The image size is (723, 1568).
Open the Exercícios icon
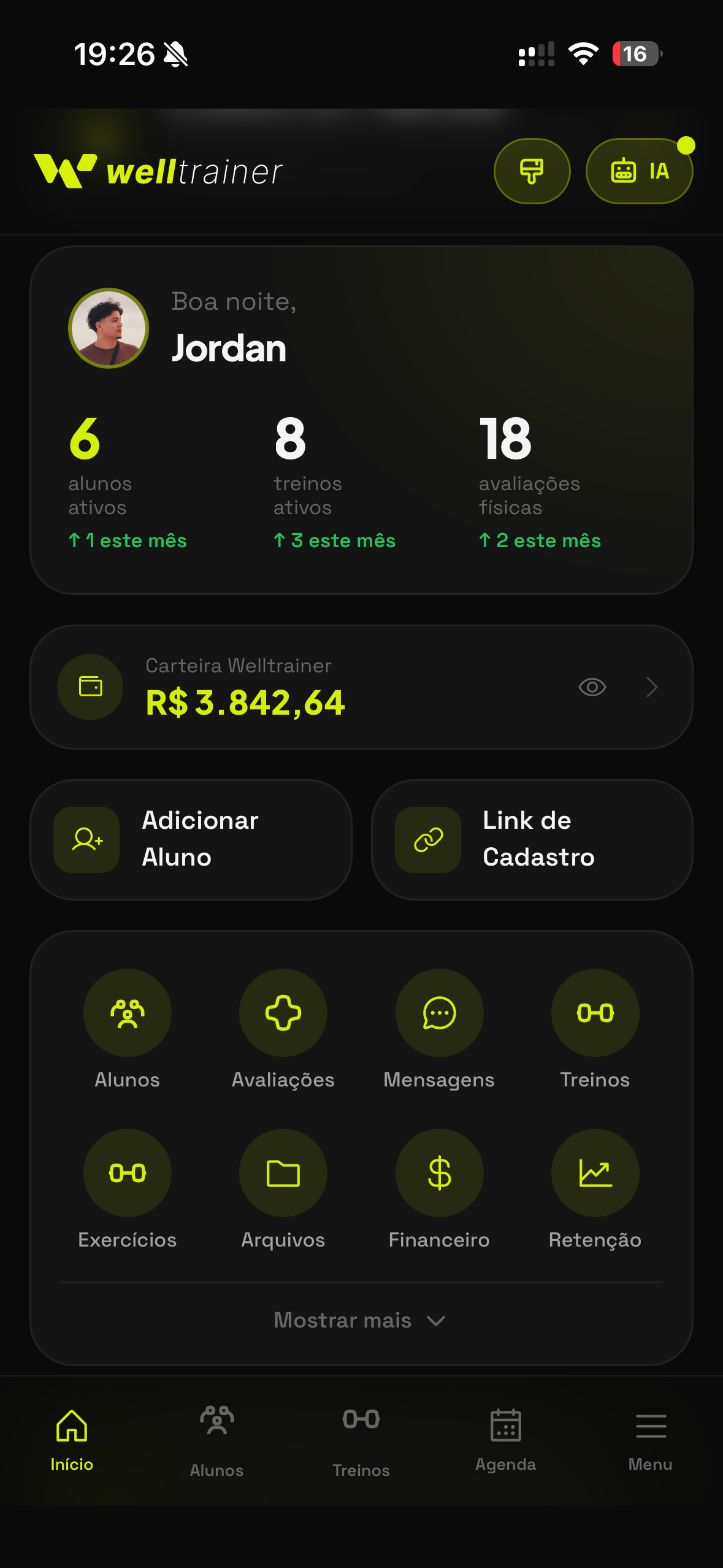pyautogui.click(x=127, y=1172)
